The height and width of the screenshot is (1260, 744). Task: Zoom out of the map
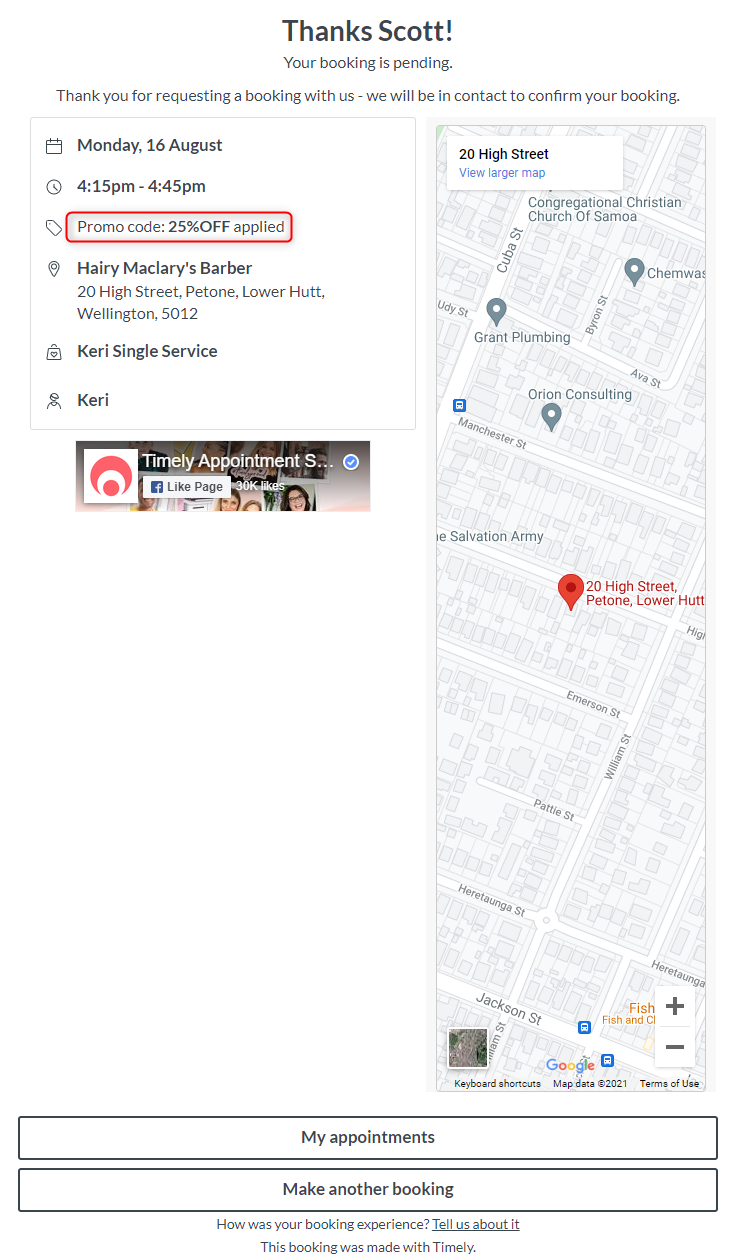tap(675, 1047)
